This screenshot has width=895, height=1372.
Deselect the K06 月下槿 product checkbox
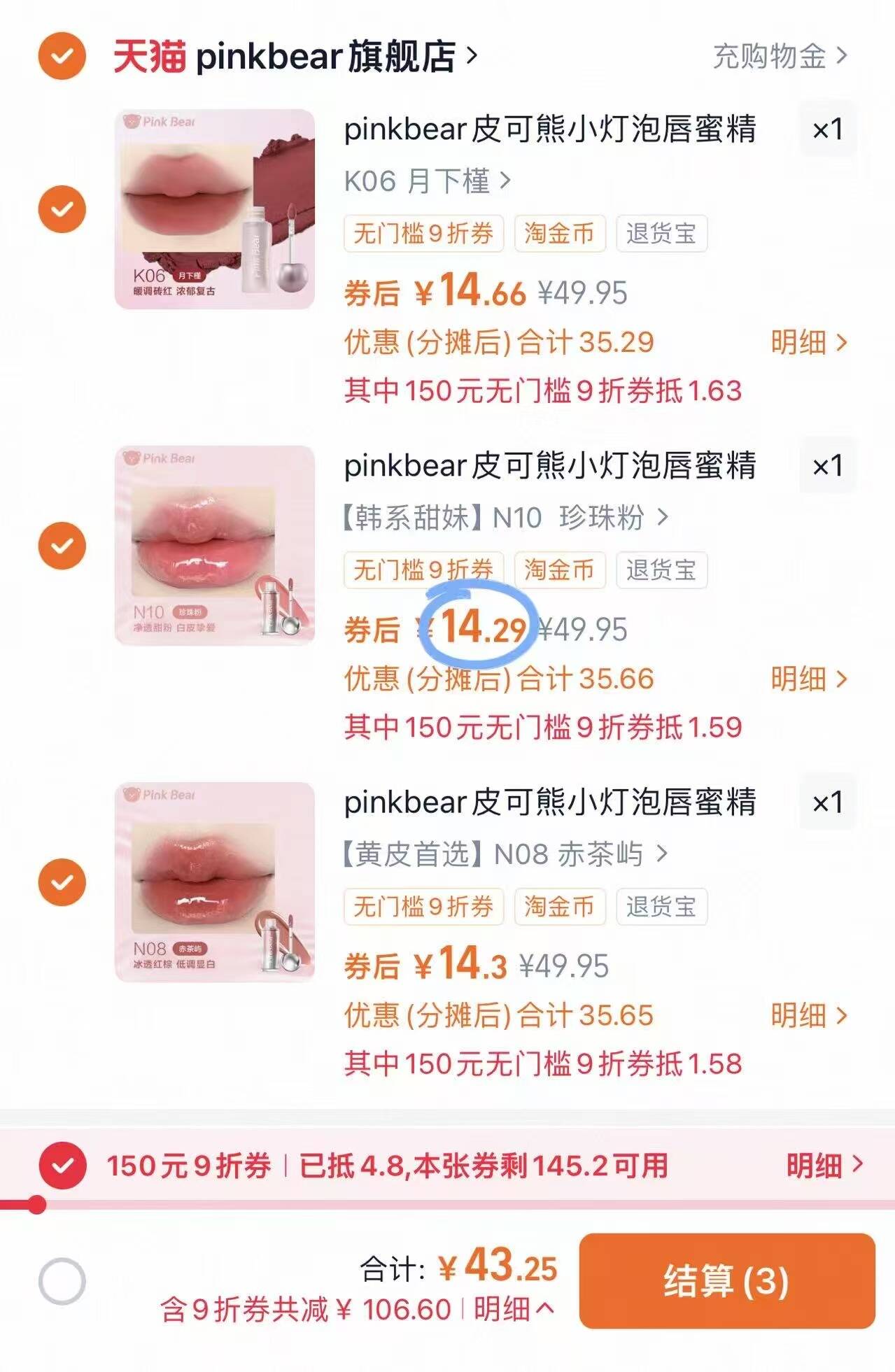point(62,208)
